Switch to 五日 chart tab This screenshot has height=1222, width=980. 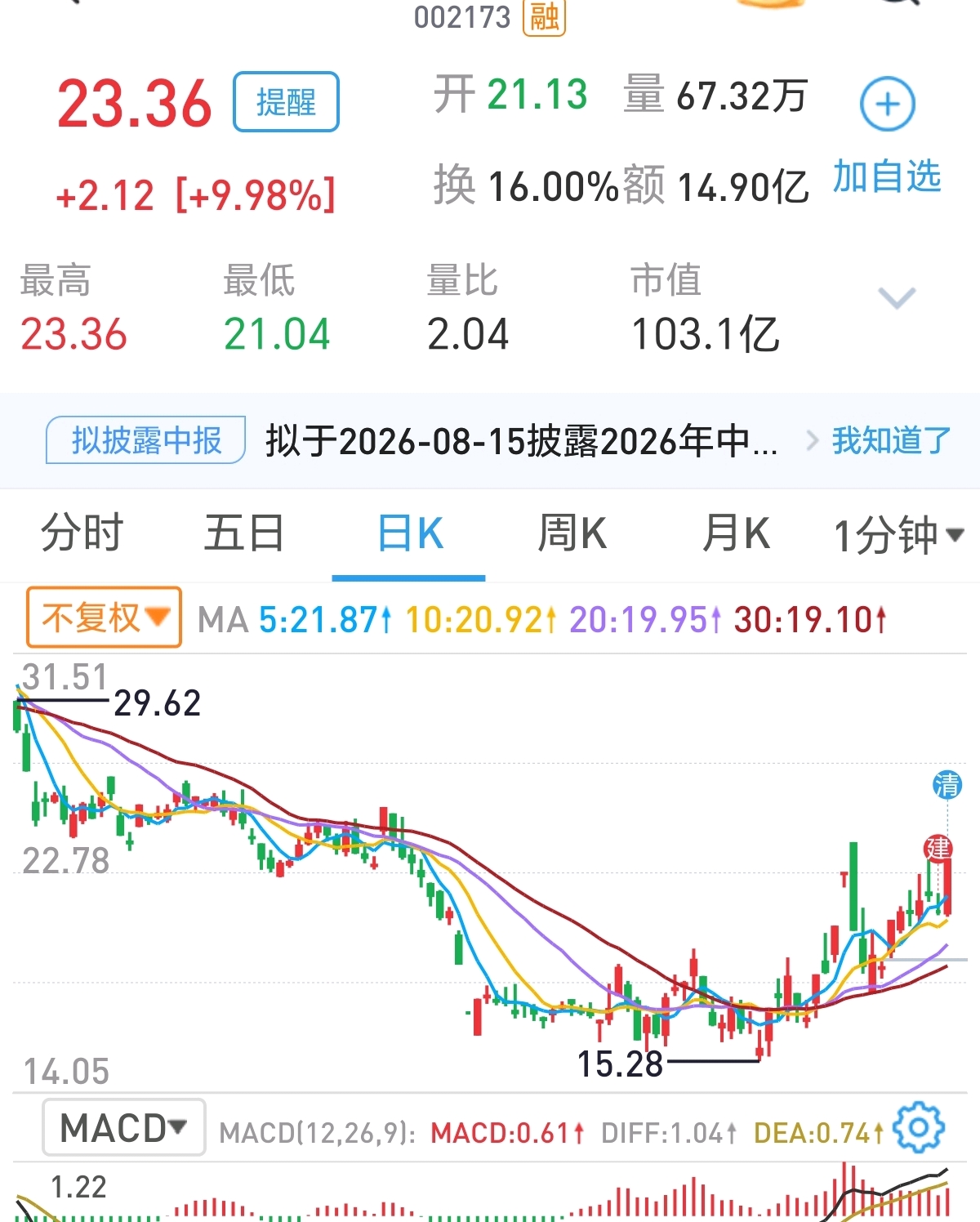click(244, 534)
